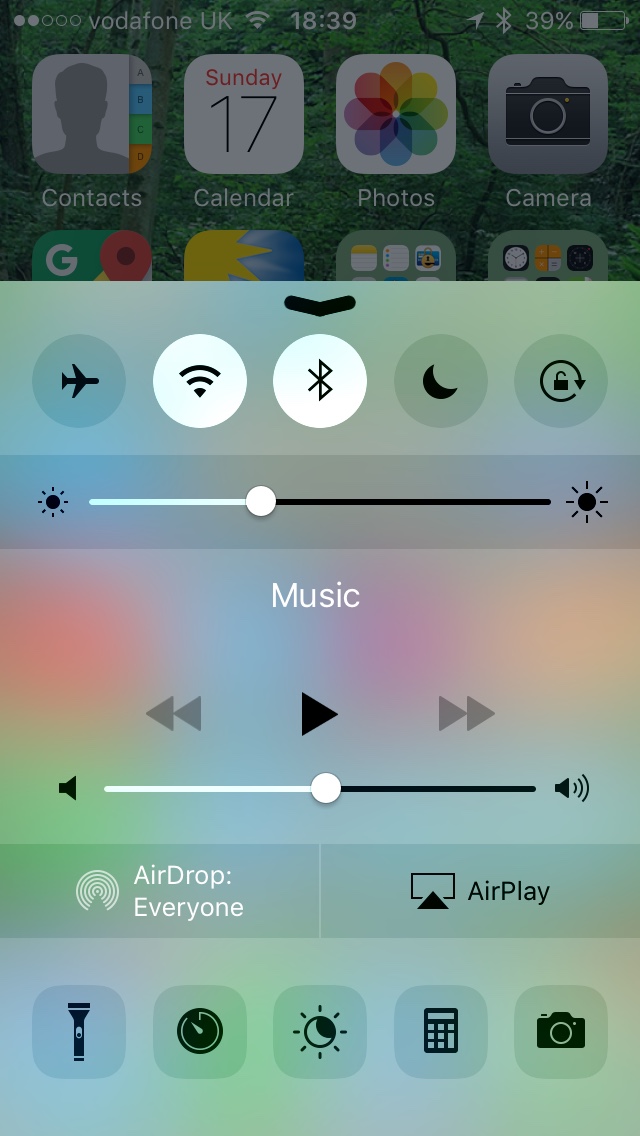Image resolution: width=640 pixels, height=1136 pixels.
Task: Enable Airplane Mode
Action: (79, 380)
